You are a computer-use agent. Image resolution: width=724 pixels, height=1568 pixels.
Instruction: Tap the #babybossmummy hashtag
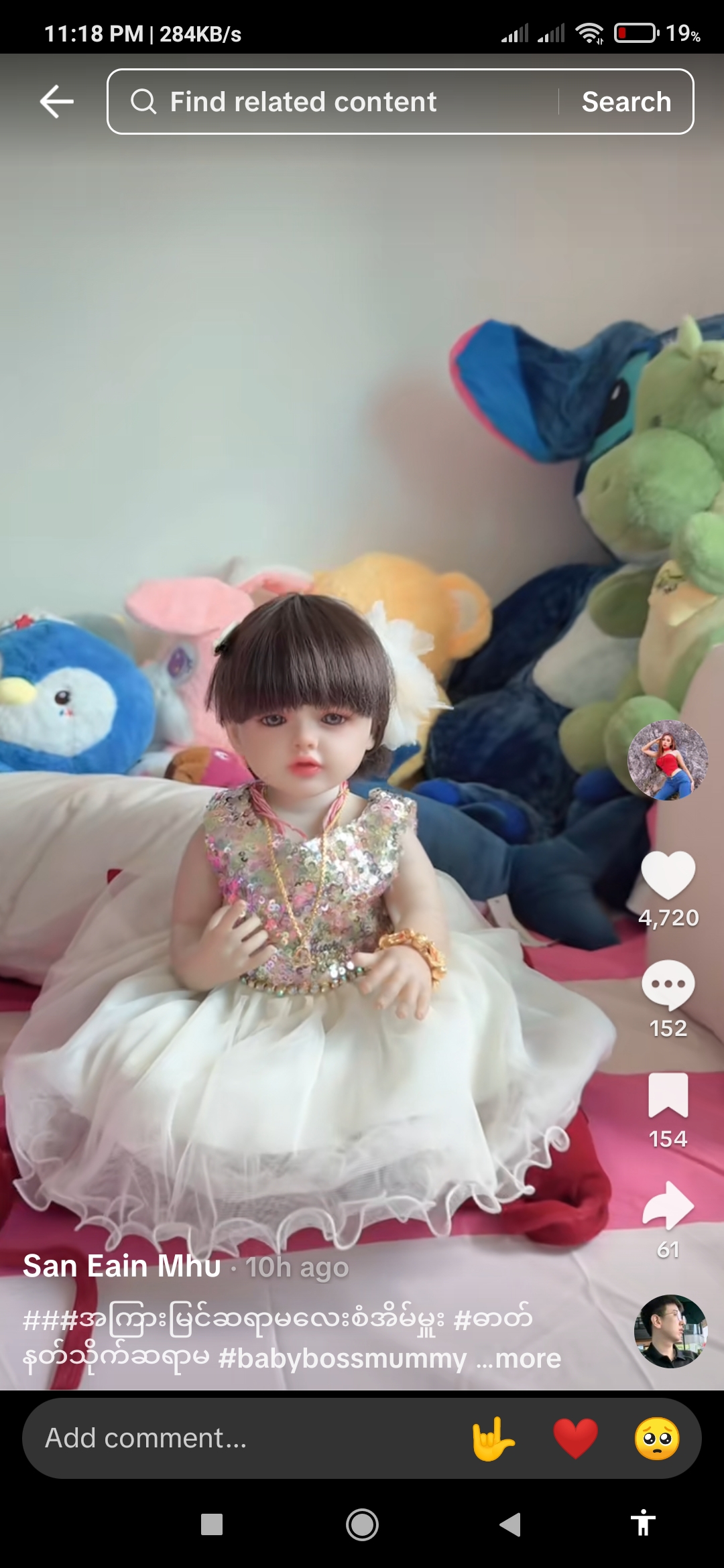click(343, 1359)
